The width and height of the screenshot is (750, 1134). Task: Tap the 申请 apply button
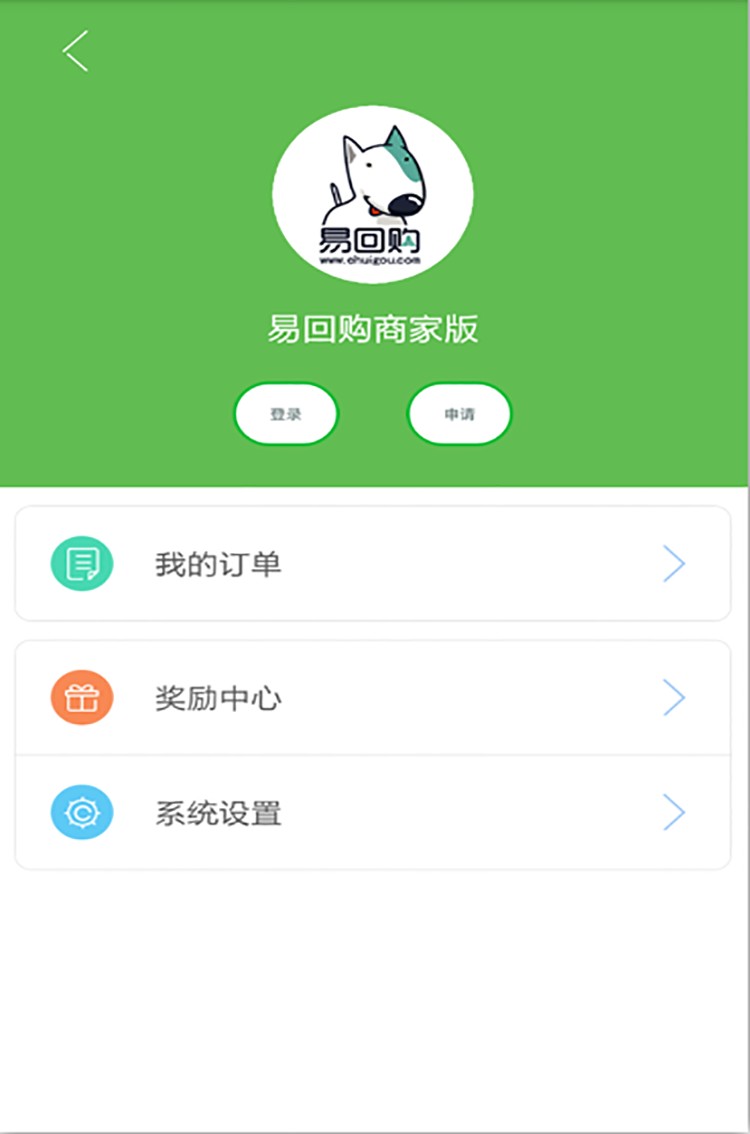[459, 414]
